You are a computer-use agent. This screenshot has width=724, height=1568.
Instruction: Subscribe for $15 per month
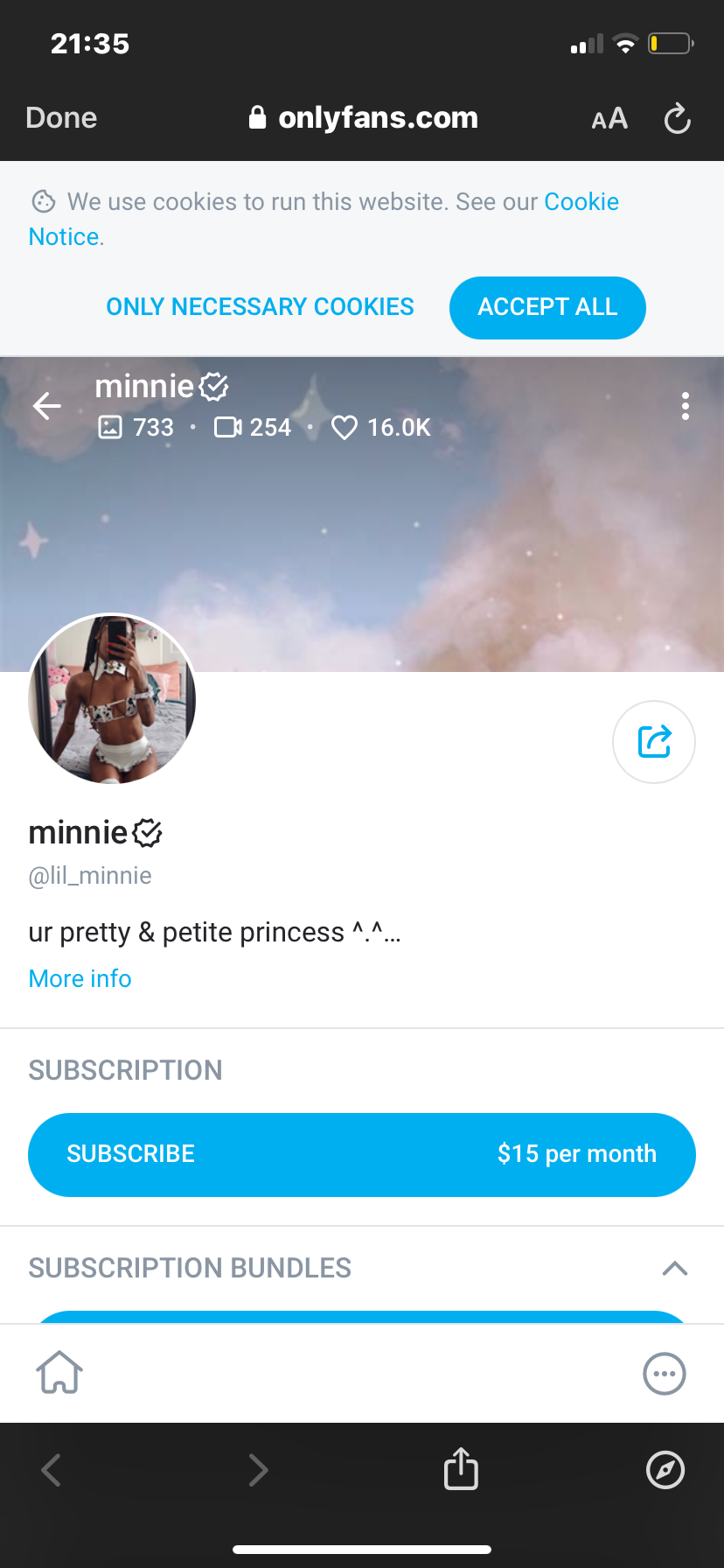362,1154
